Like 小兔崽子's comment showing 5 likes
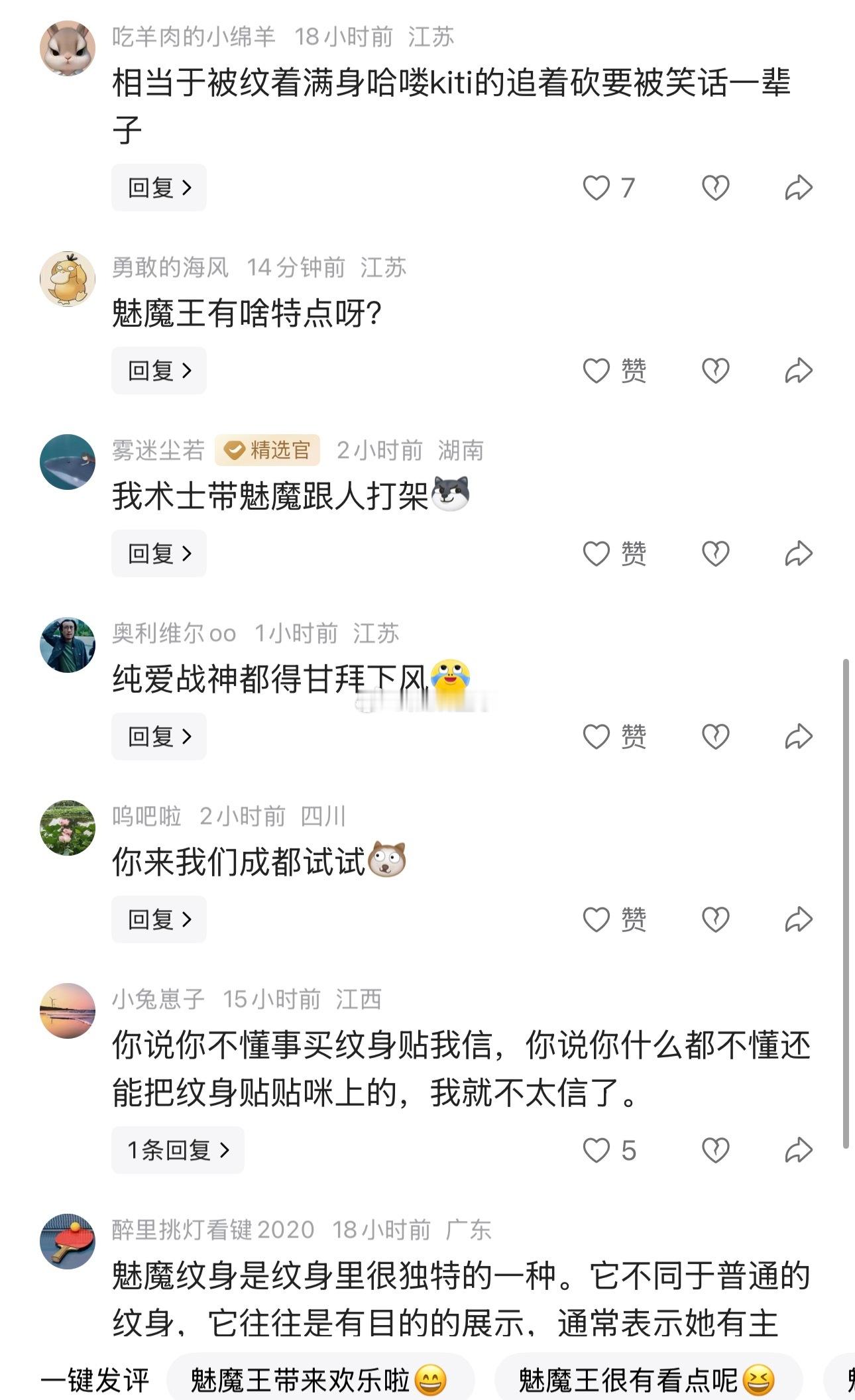 [598, 1151]
